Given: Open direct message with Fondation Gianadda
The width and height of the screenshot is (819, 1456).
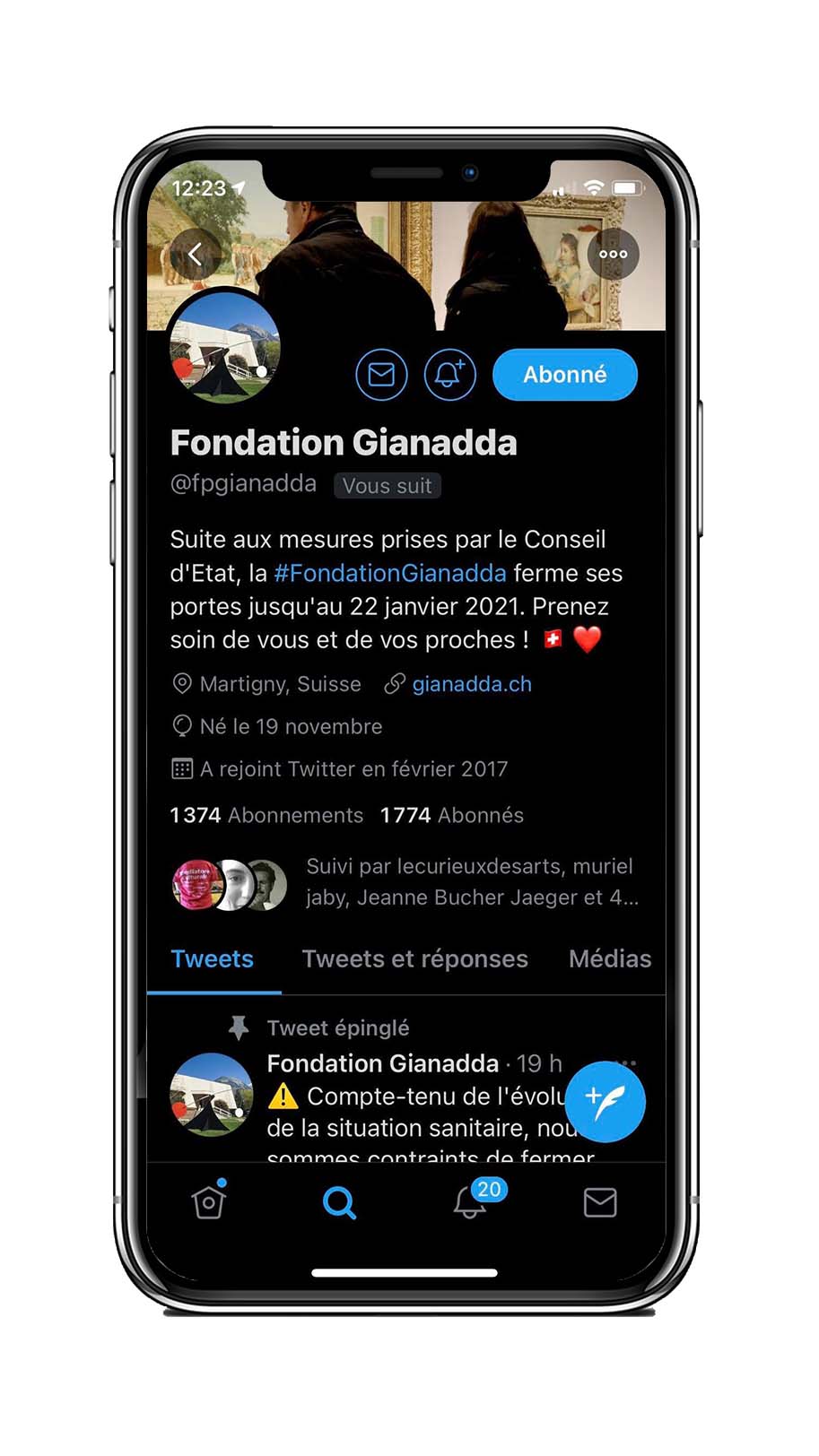Looking at the screenshot, I should (381, 375).
